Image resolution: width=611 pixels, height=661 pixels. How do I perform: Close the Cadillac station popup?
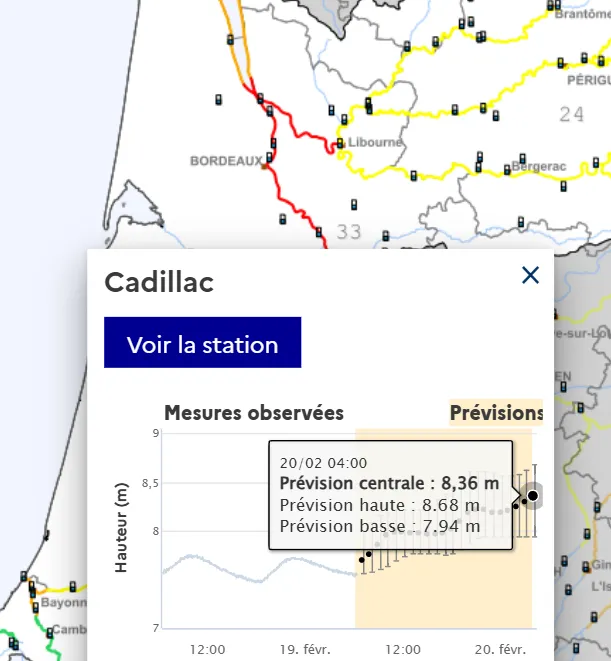(530, 275)
